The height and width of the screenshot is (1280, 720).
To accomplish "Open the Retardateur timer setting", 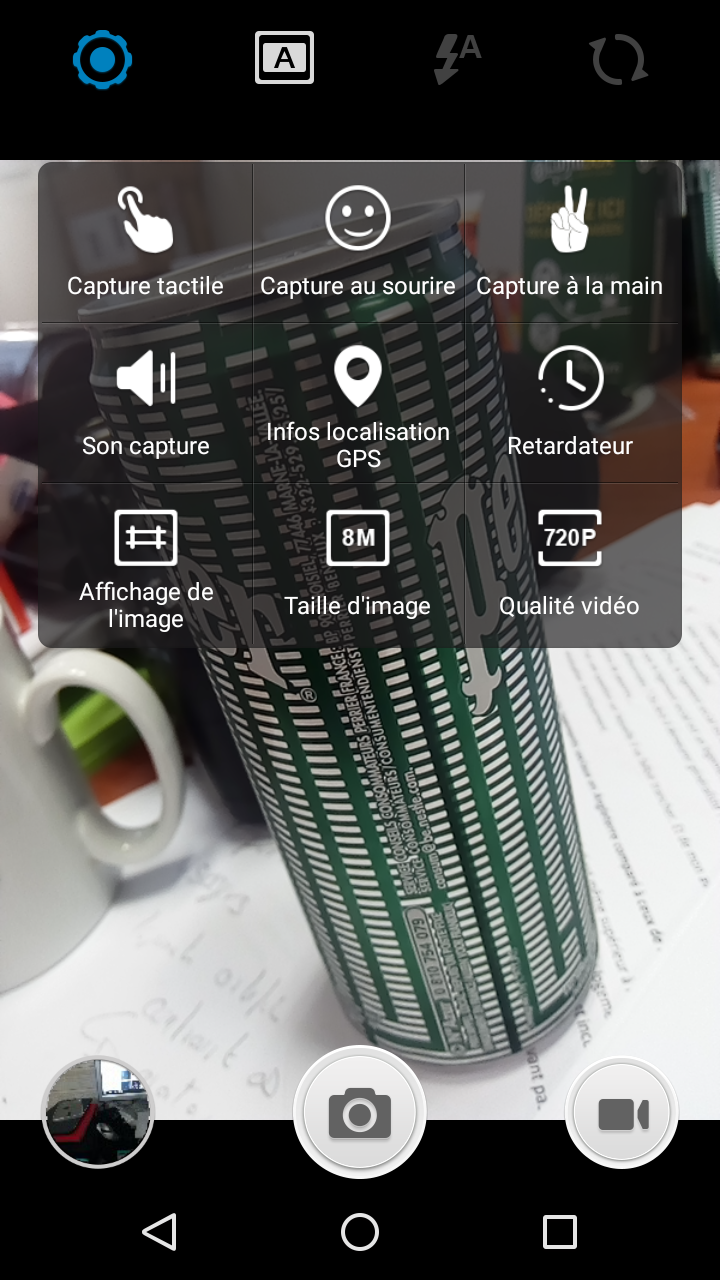I will [x=570, y=402].
